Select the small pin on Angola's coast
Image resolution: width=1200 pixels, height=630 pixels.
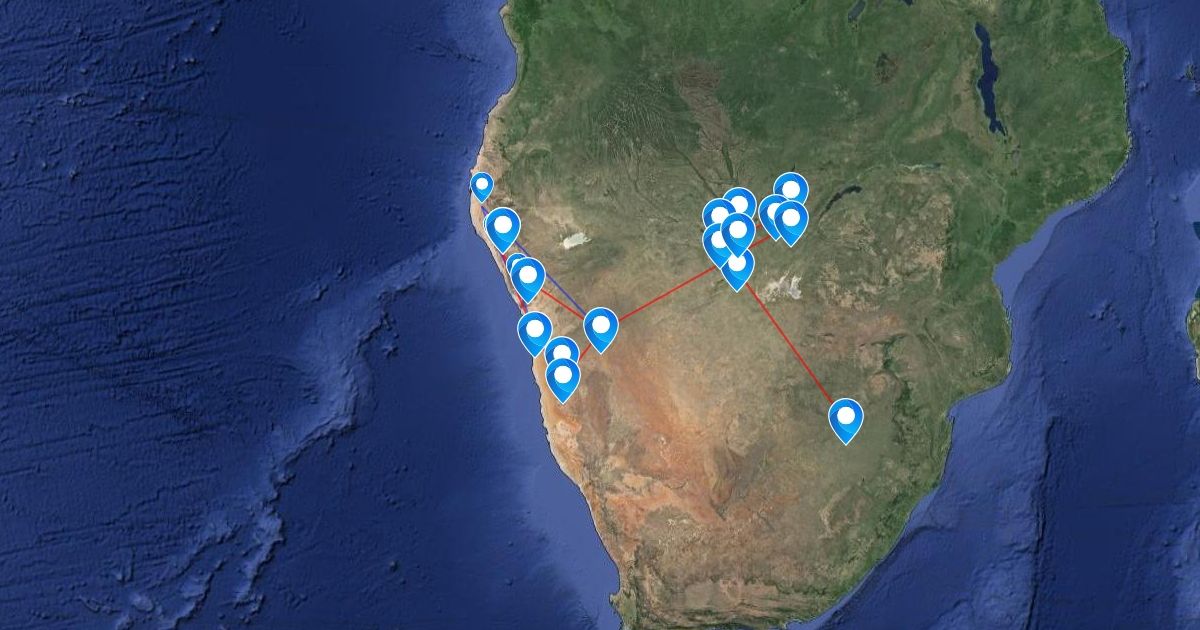(482, 185)
